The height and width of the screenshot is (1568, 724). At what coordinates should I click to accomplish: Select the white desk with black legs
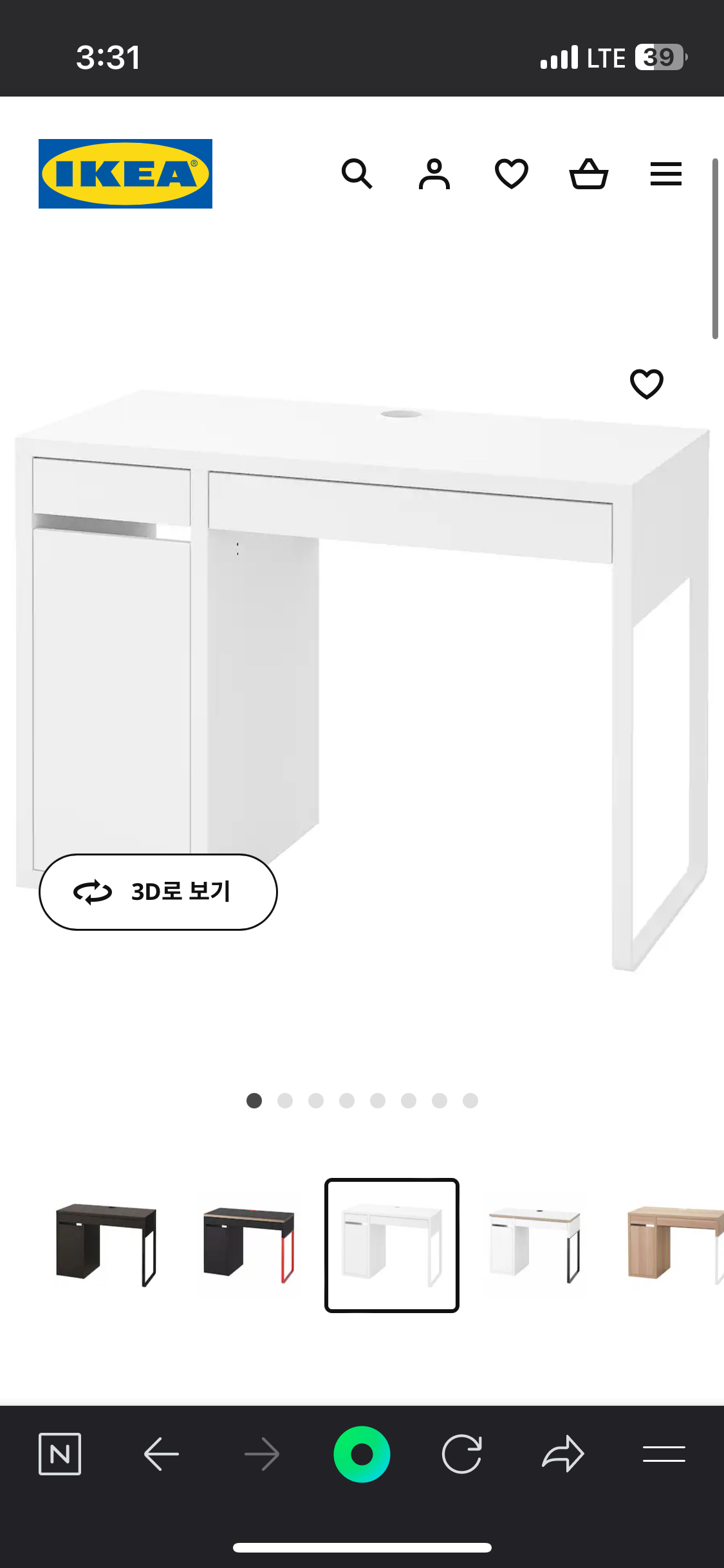[x=534, y=1245]
